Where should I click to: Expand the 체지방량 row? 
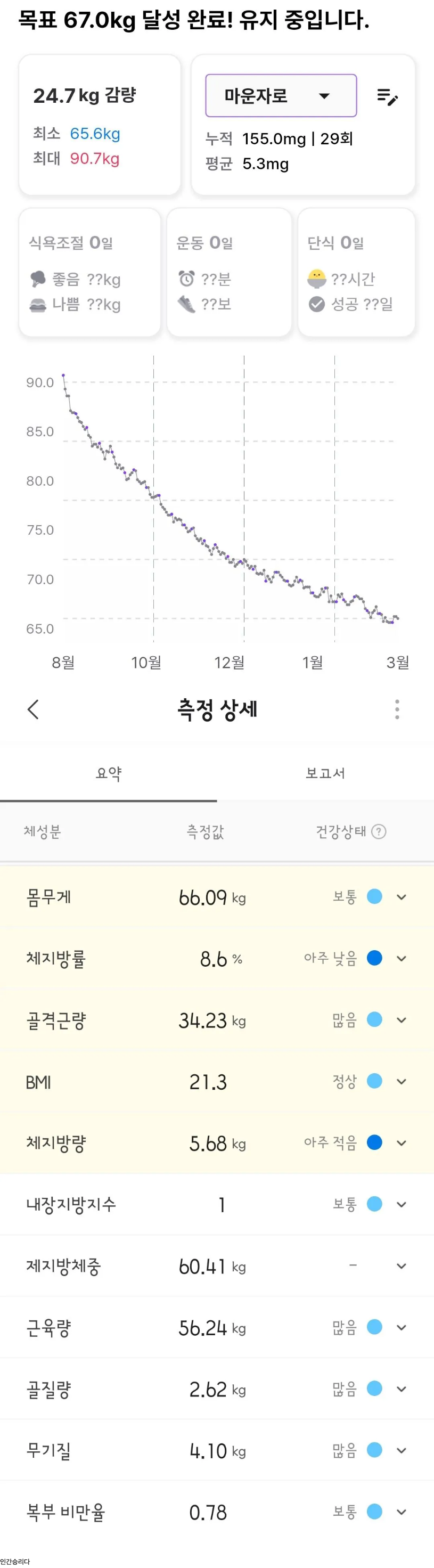[401, 1143]
